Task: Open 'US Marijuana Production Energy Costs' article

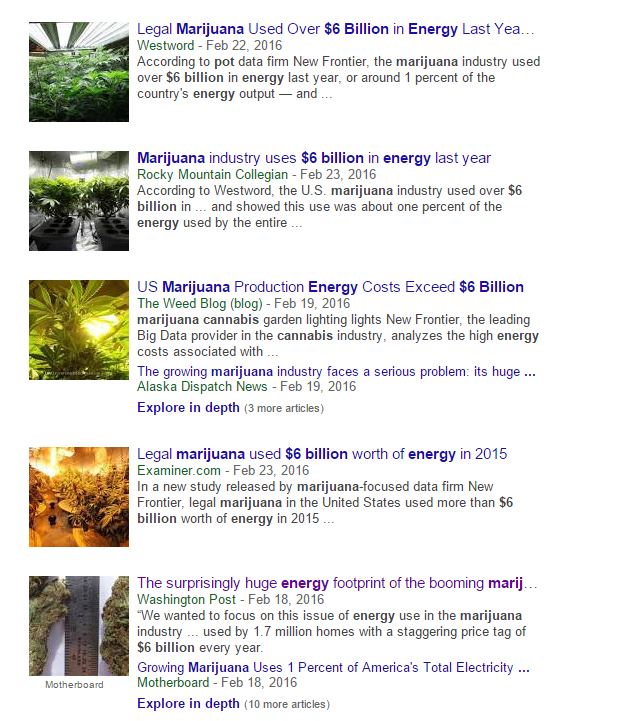Action: point(330,287)
